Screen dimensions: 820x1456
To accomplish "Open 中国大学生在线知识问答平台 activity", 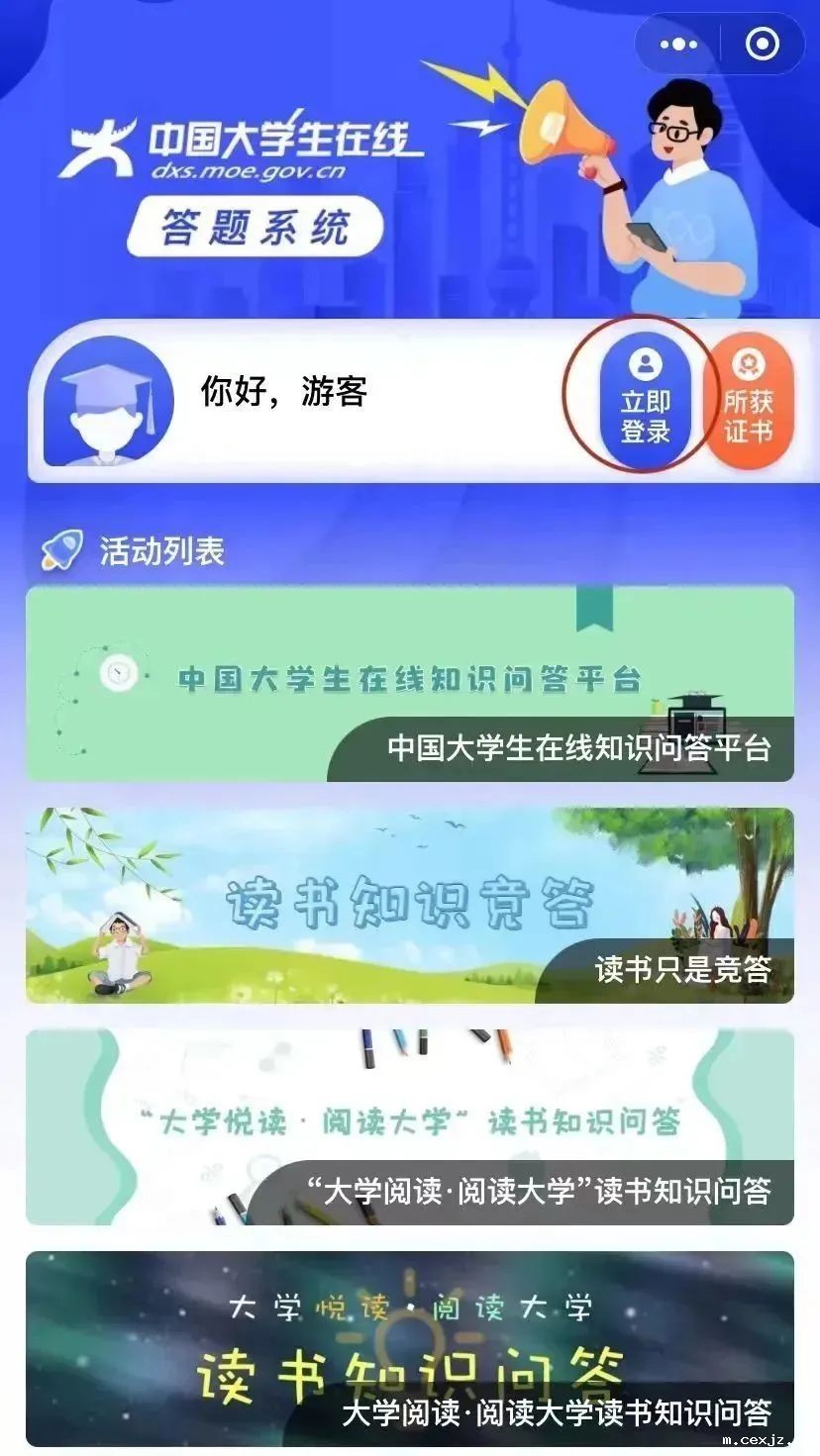I will 409,683.
